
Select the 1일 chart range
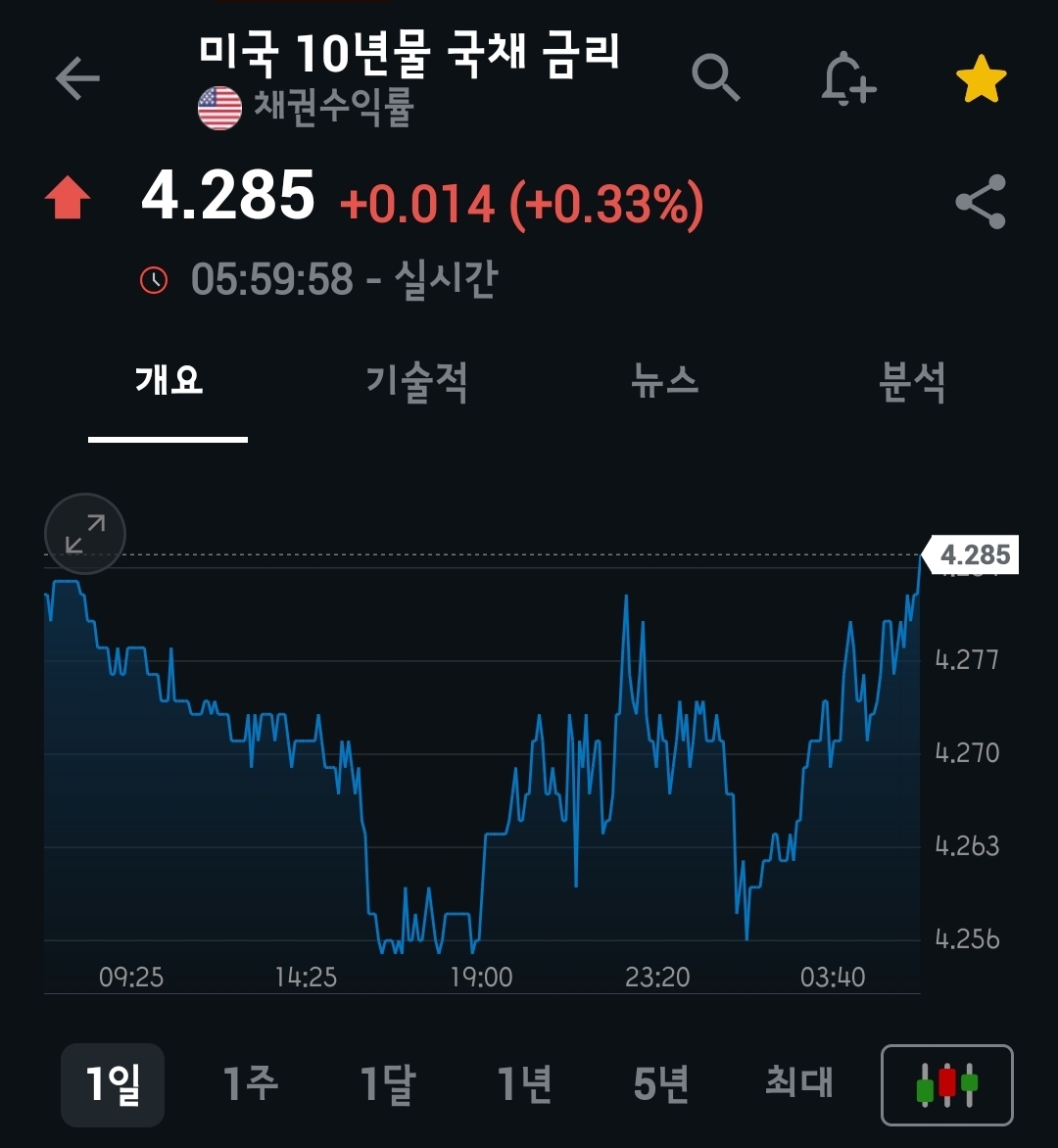[x=113, y=1084]
